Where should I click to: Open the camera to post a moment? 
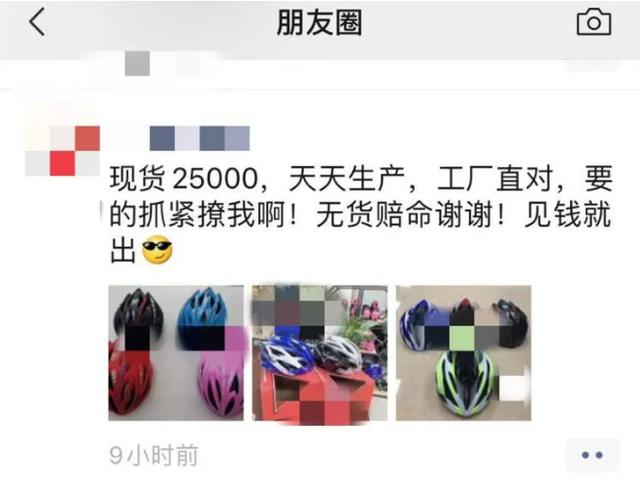click(x=594, y=23)
